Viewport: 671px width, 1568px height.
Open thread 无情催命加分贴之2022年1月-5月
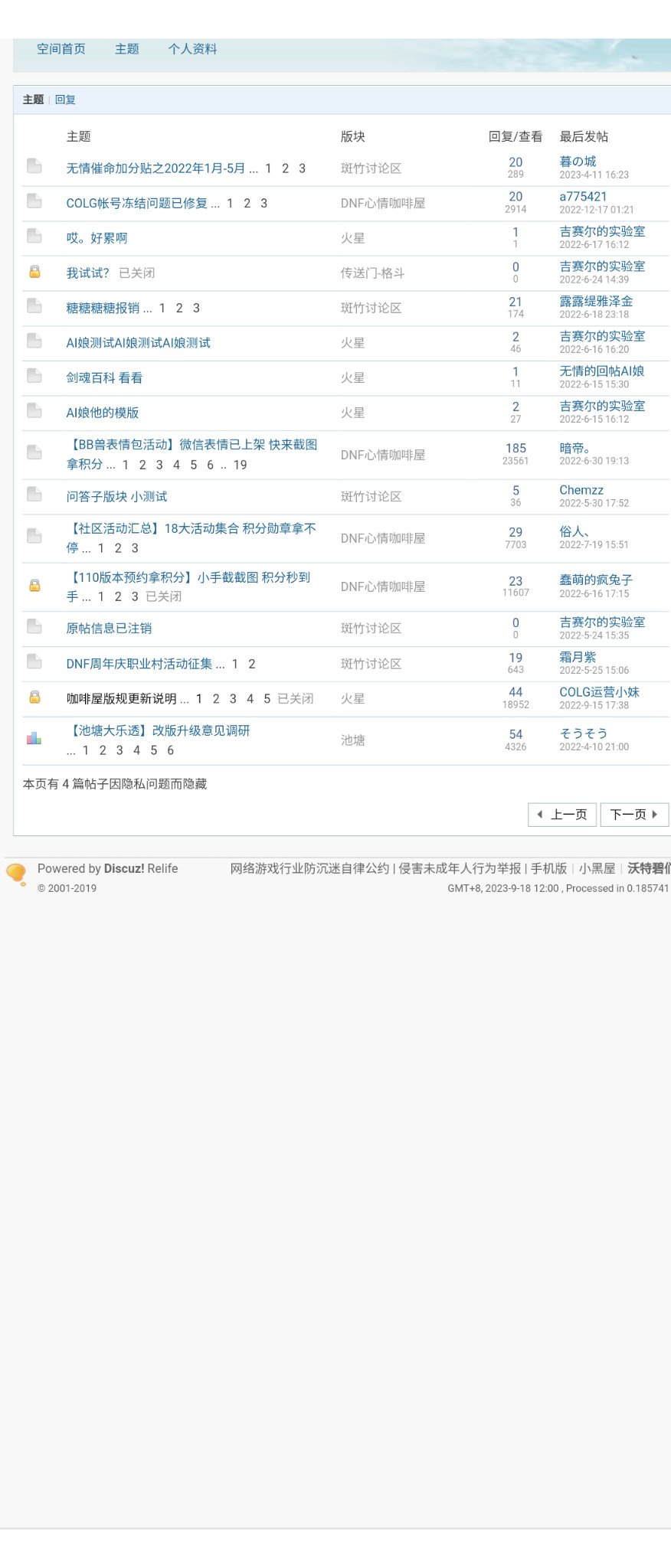click(x=155, y=168)
